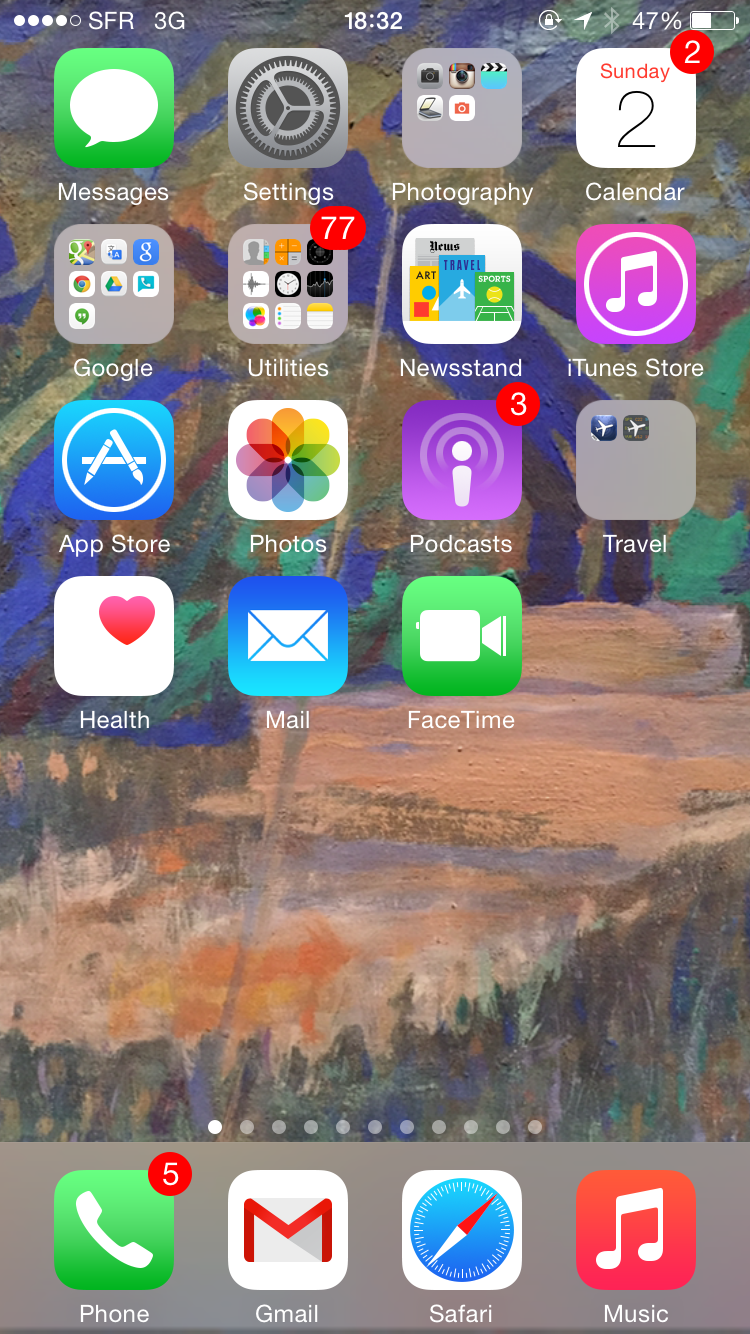Open the Photos app

click(x=288, y=460)
